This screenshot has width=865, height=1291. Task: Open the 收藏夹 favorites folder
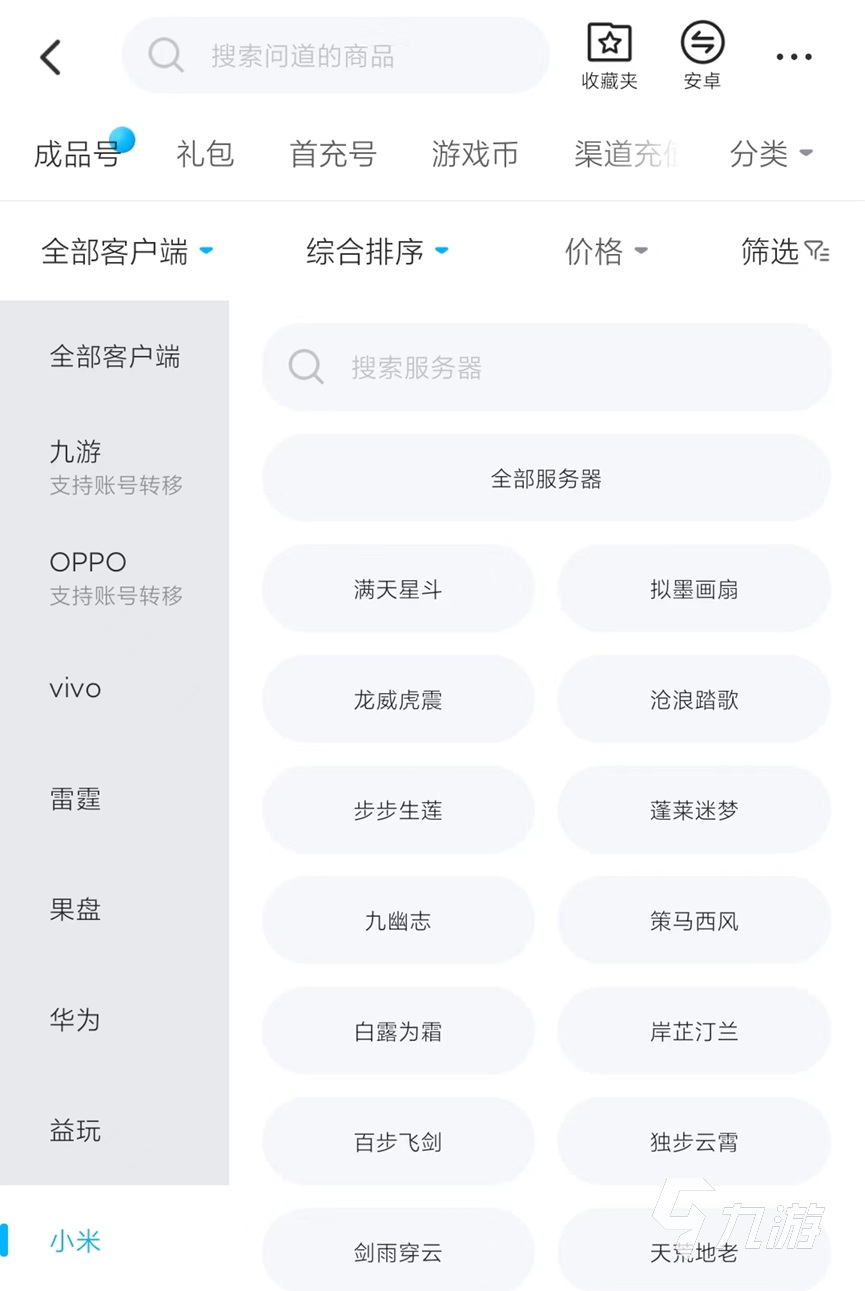click(x=609, y=57)
